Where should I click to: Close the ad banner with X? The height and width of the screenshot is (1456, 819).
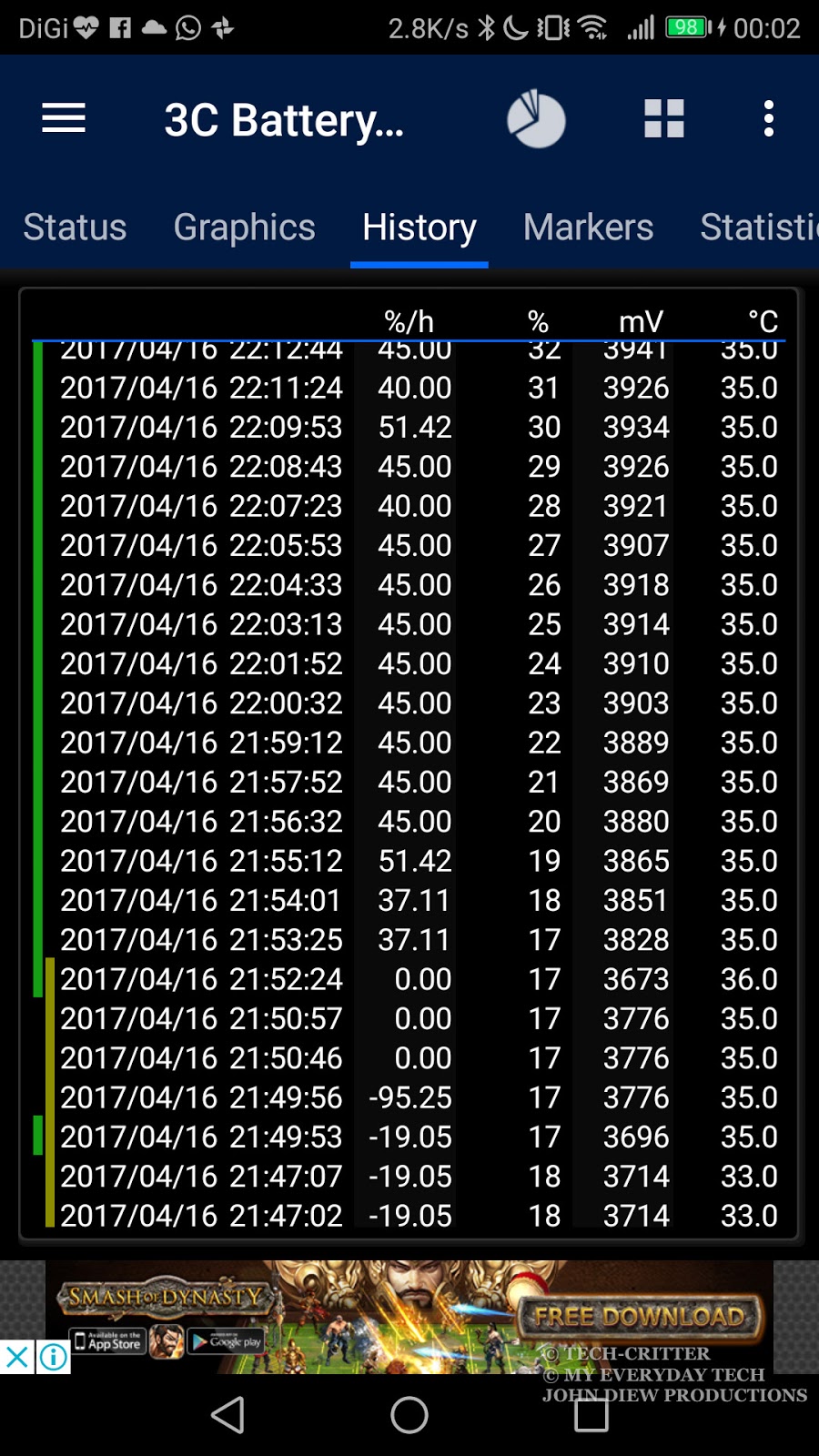coord(17,1358)
